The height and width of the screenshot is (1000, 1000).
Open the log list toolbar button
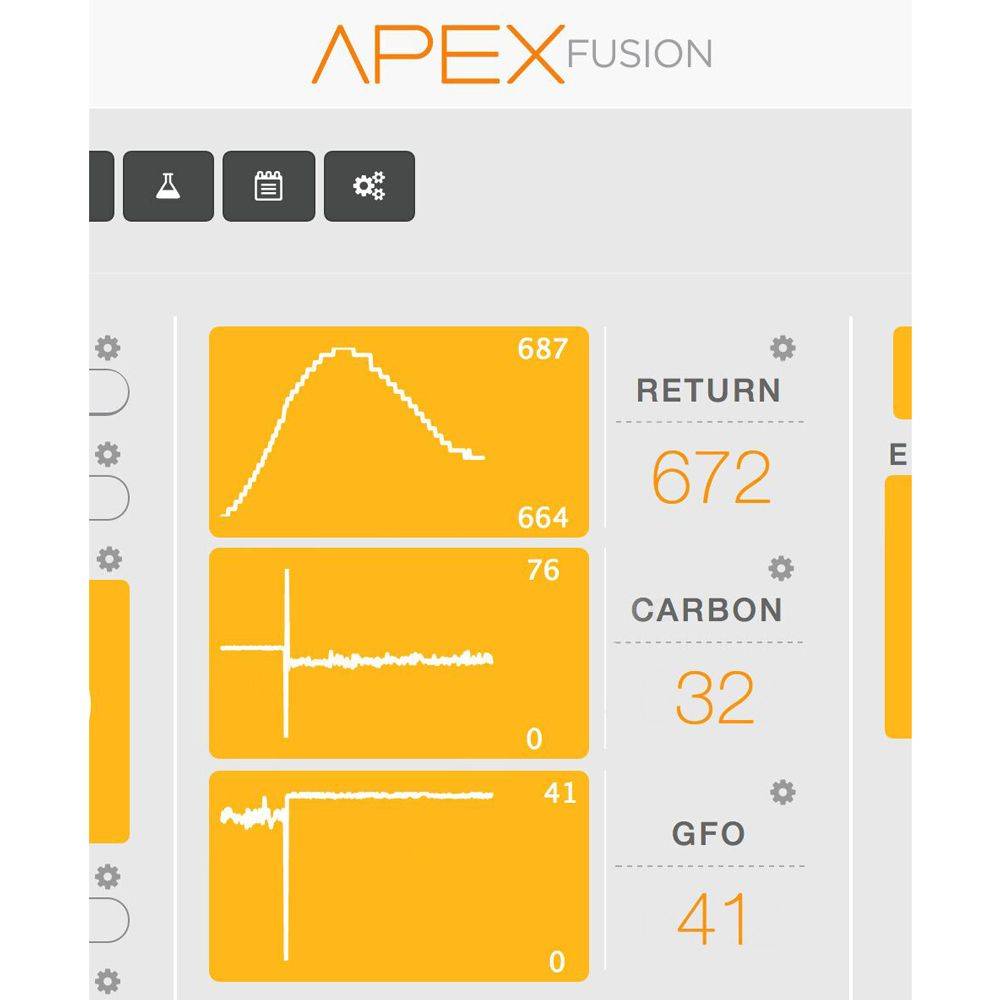(x=268, y=186)
